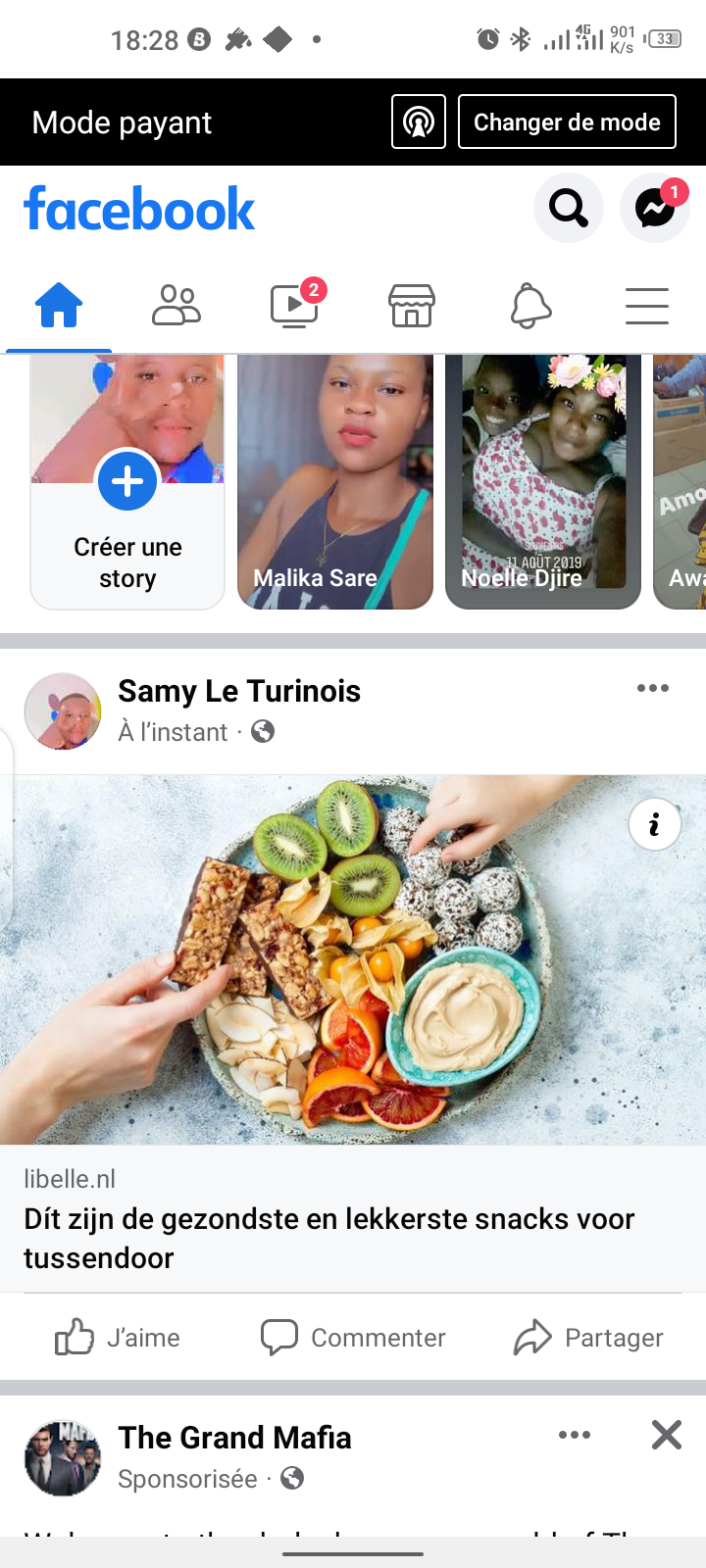Open the hotspot icon beside Changer de mode
This screenshot has height=1568, width=706.
point(419,122)
